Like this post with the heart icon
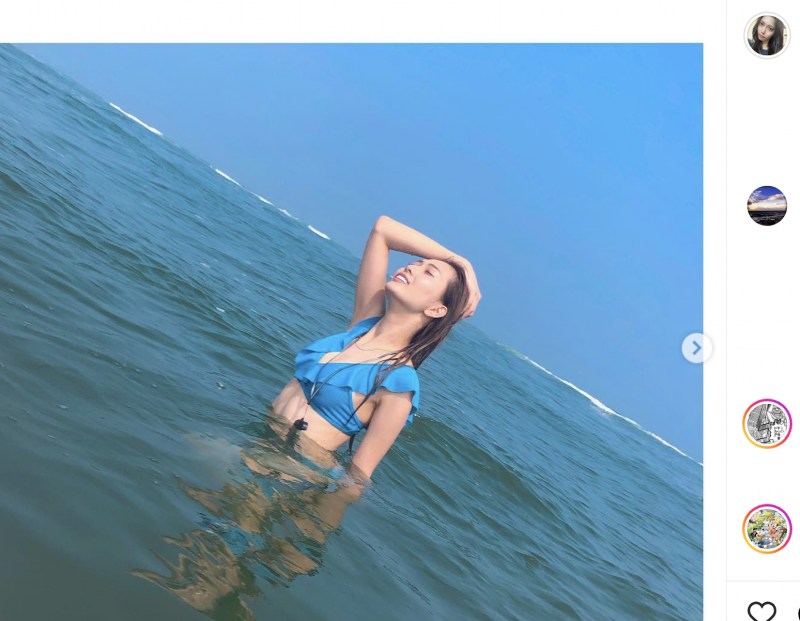This screenshot has width=800, height=621. coord(762,610)
